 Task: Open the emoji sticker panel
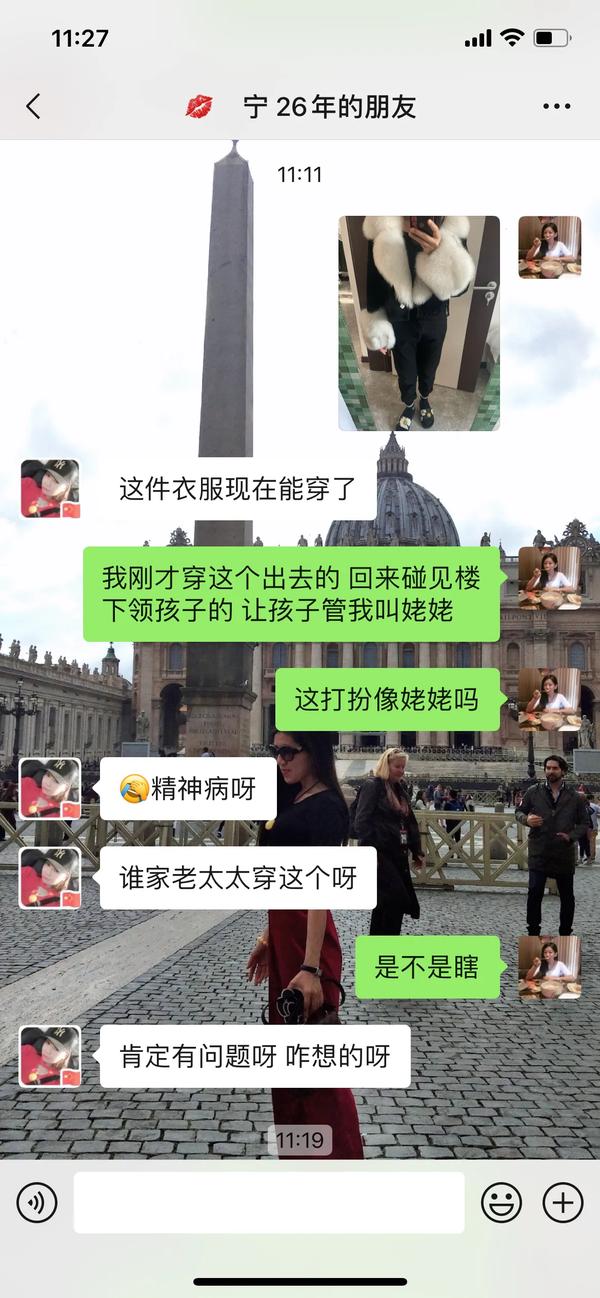pos(501,1202)
